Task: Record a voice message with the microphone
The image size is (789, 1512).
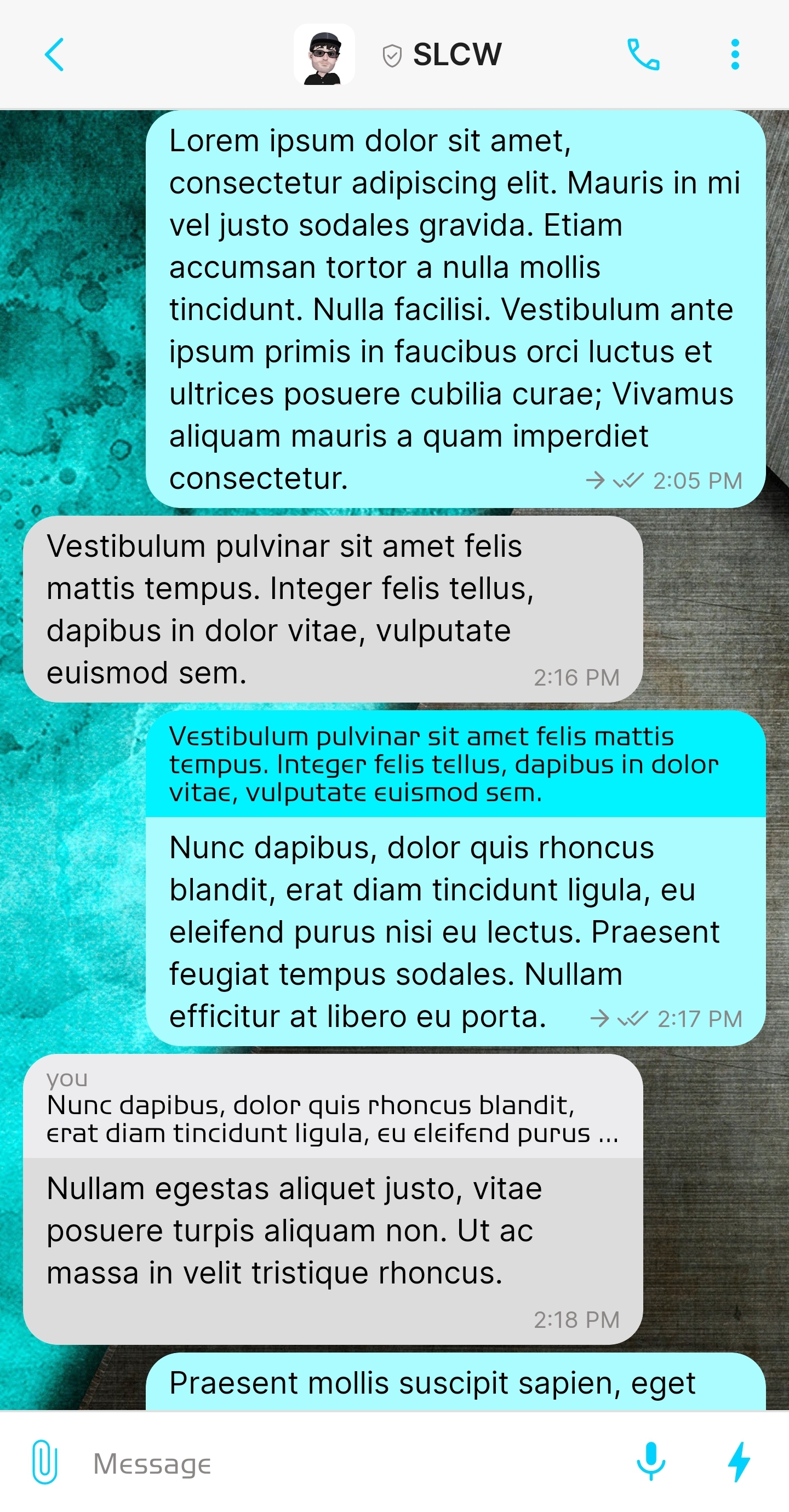Action: (x=651, y=1462)
